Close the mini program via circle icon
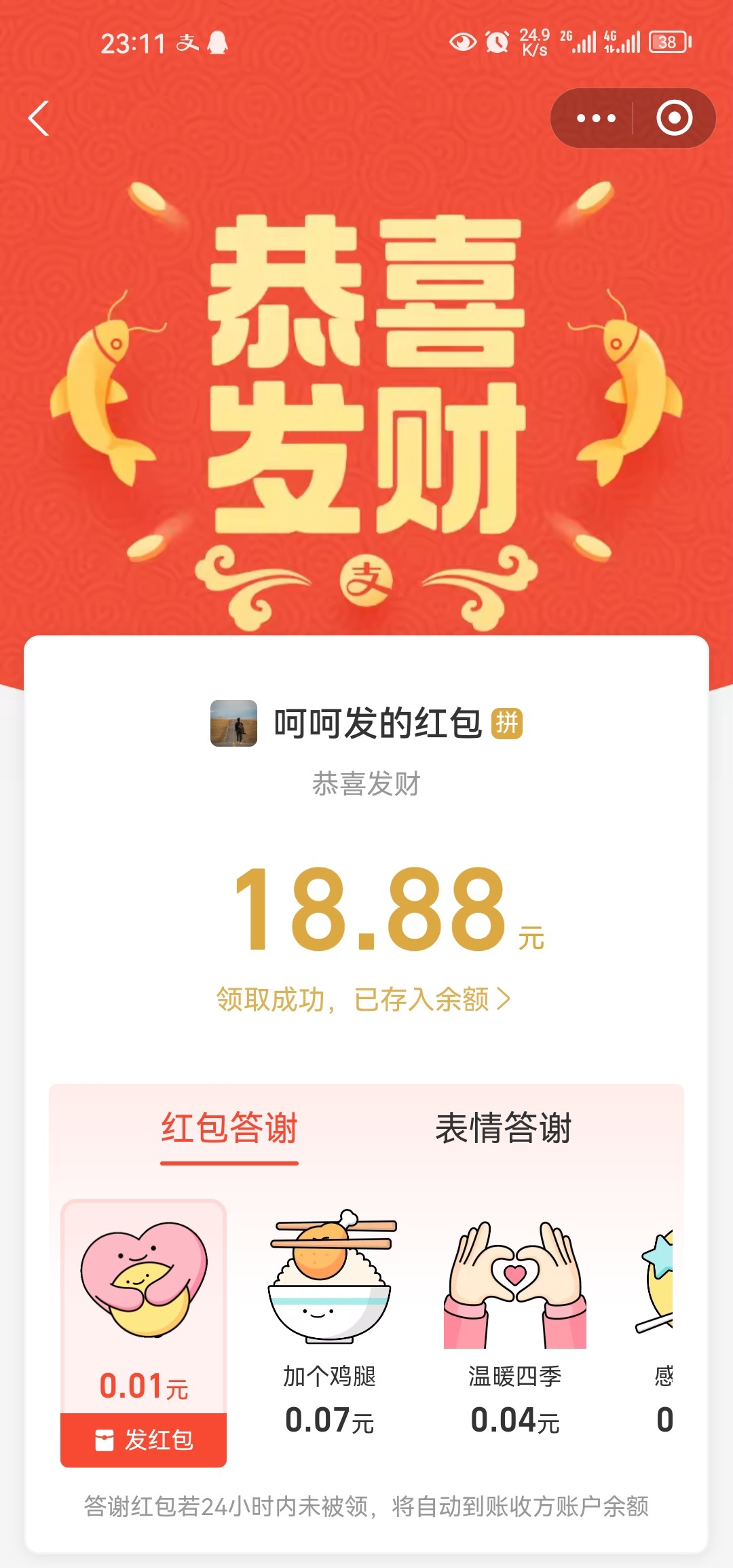Image resolution: width=733 pixels, height=1568 pixels. point(674,118)
